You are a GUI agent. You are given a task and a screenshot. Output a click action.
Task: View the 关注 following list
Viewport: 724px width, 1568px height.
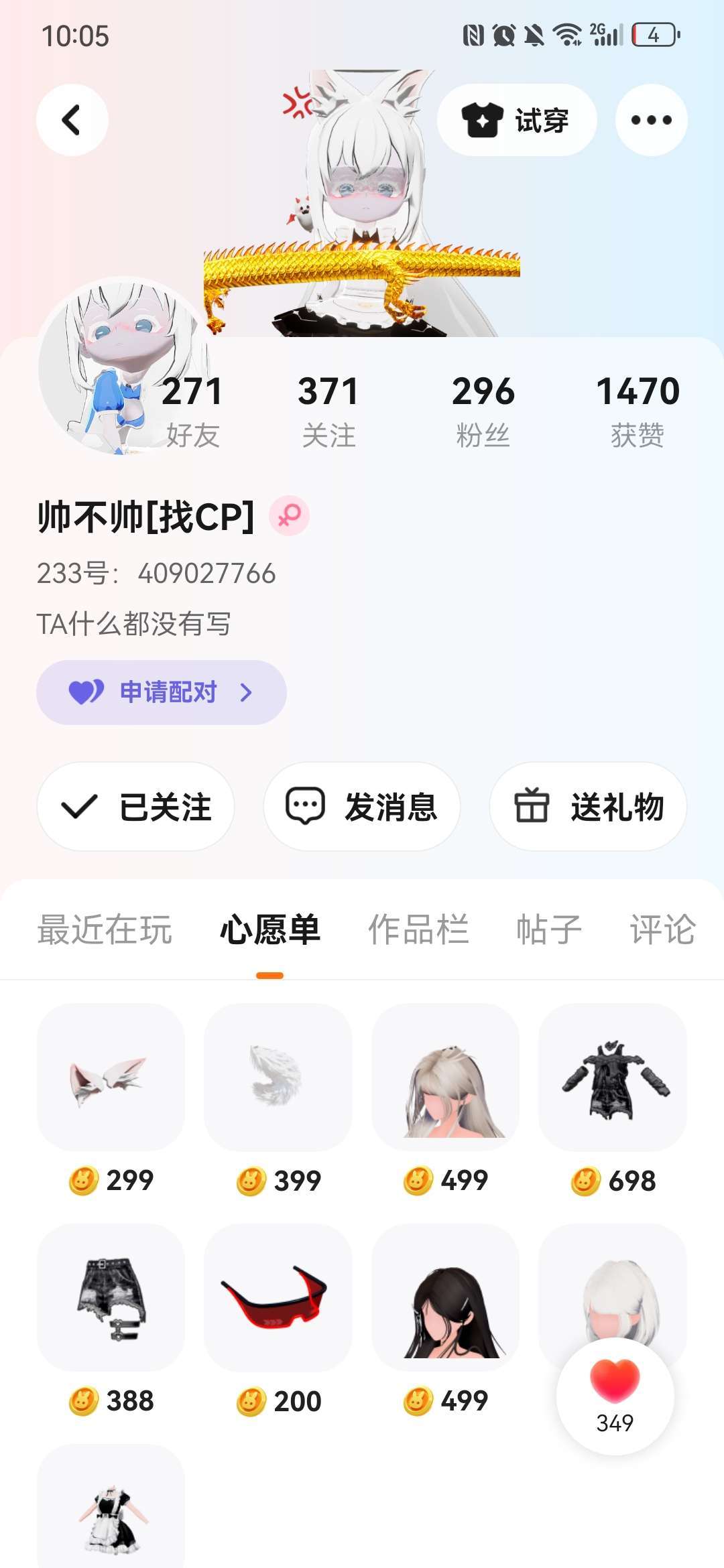point(328,409)
